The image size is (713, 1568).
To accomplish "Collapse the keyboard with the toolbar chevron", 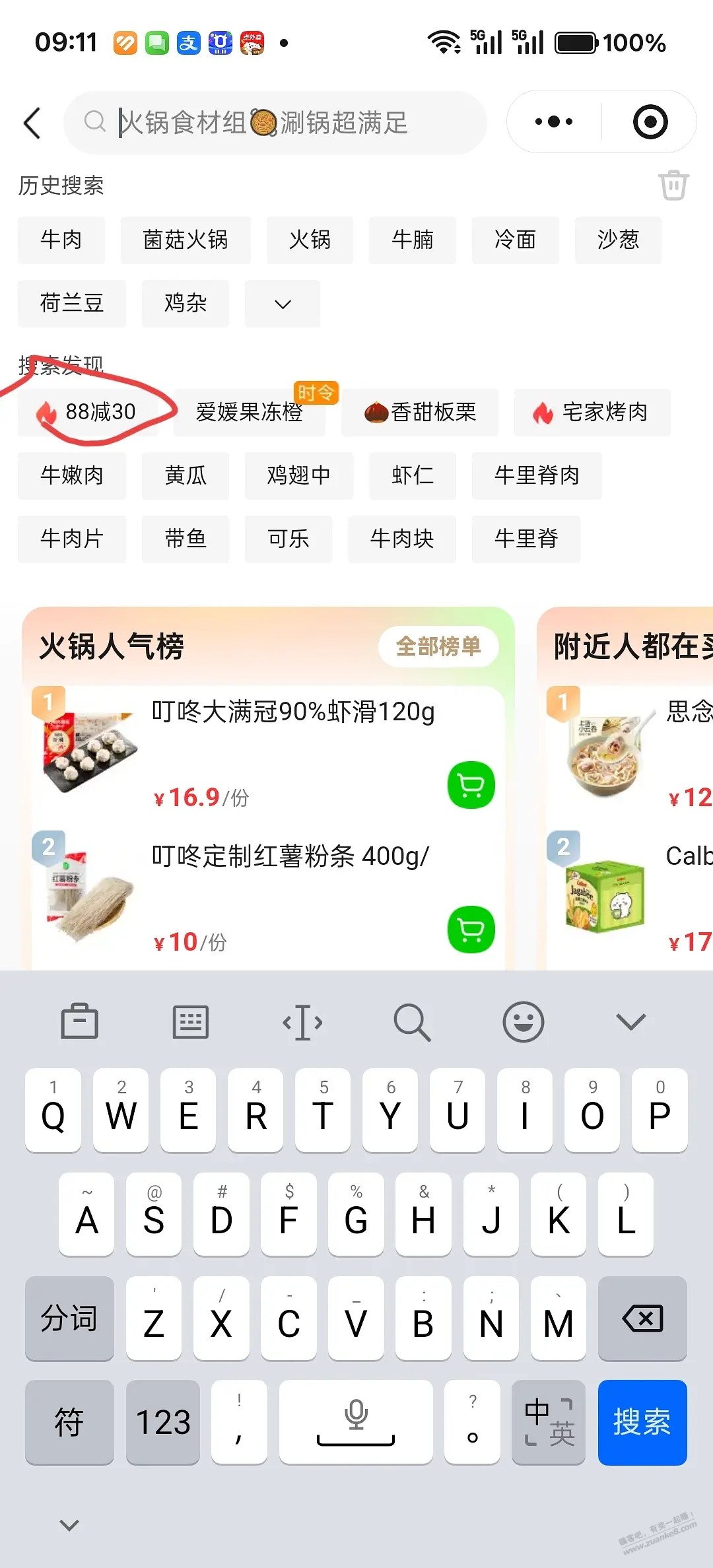I will [630, 1022].
